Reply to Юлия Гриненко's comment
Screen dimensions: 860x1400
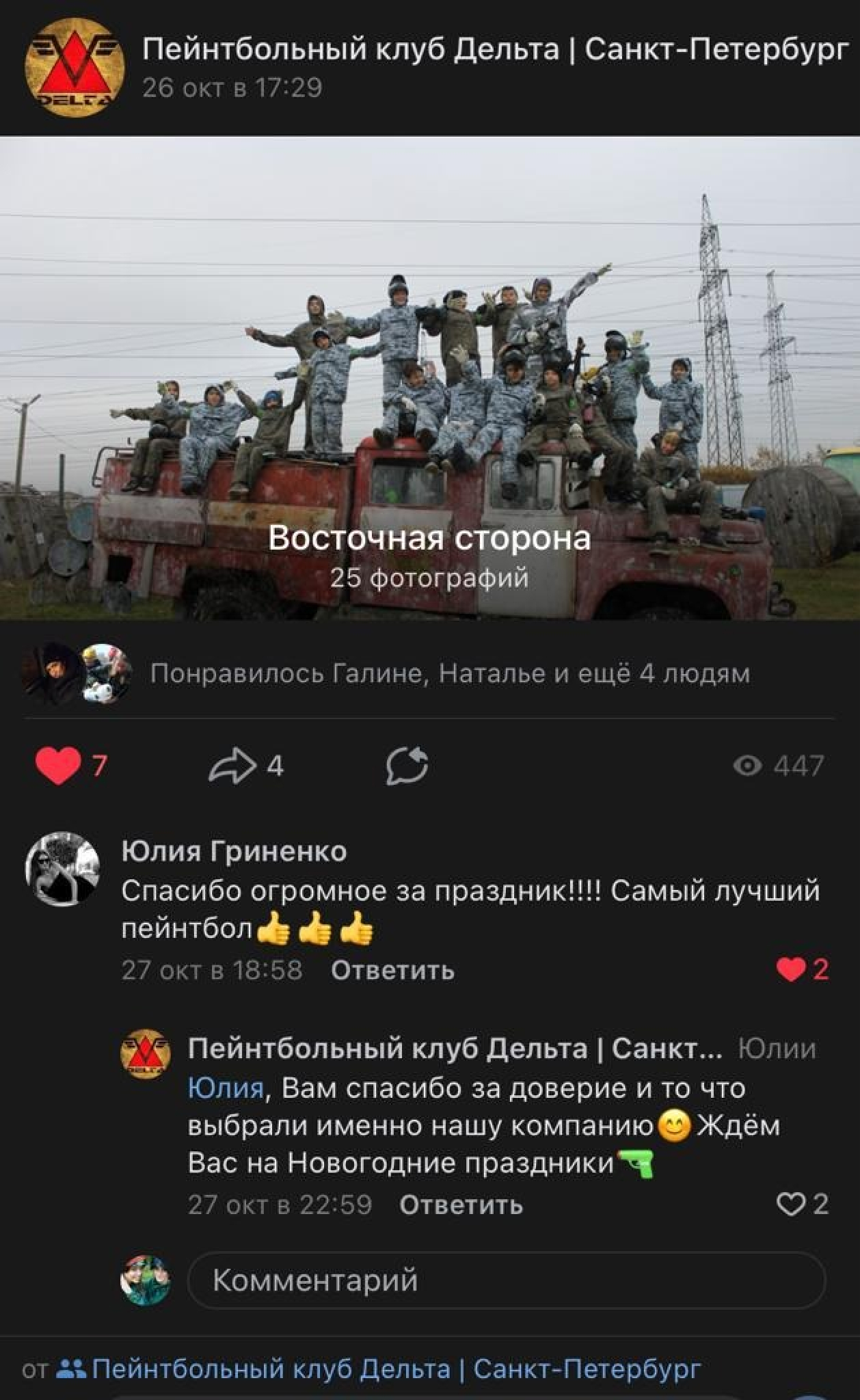click(392, 970)
